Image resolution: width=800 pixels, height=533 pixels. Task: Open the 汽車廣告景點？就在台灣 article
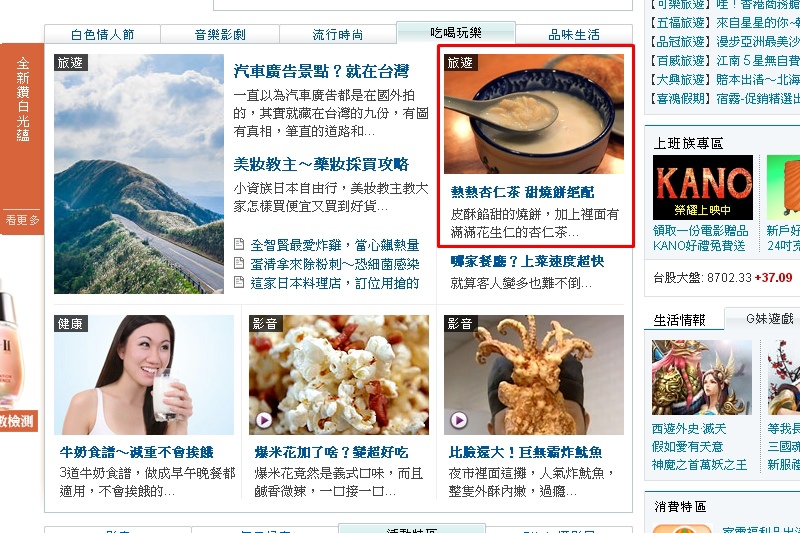coord(321,71)
